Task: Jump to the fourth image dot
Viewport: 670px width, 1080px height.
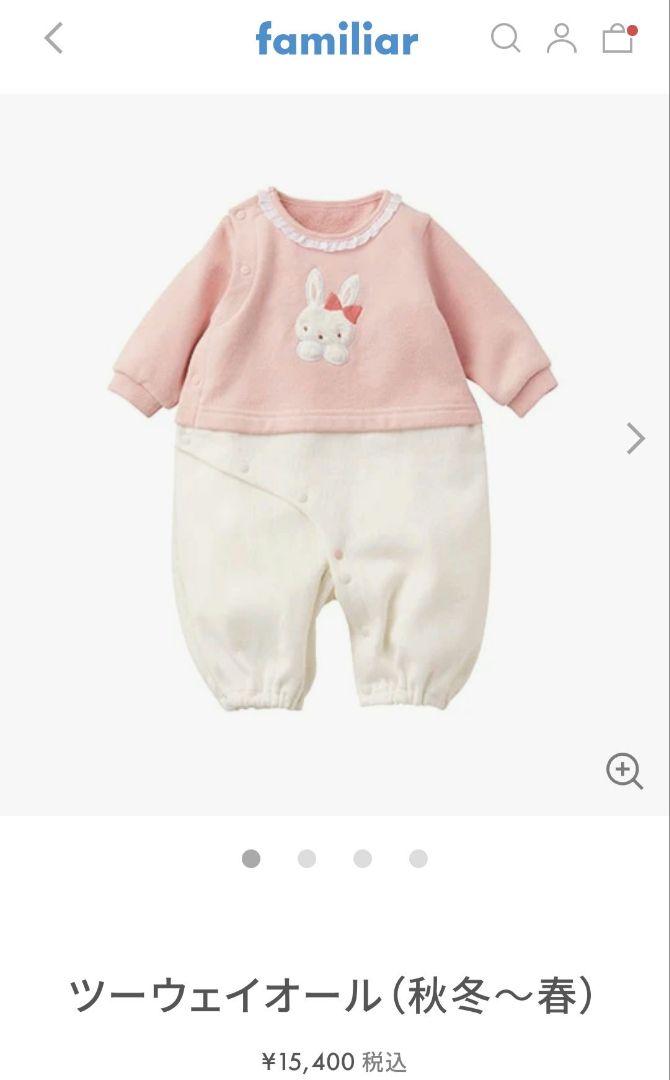Action: pos(418,858)
